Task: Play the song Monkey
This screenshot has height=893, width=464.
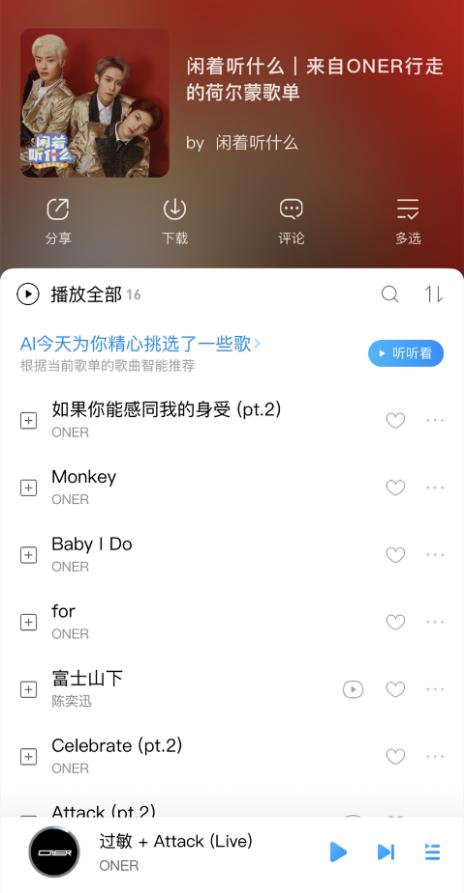Action: pos(84,477)
